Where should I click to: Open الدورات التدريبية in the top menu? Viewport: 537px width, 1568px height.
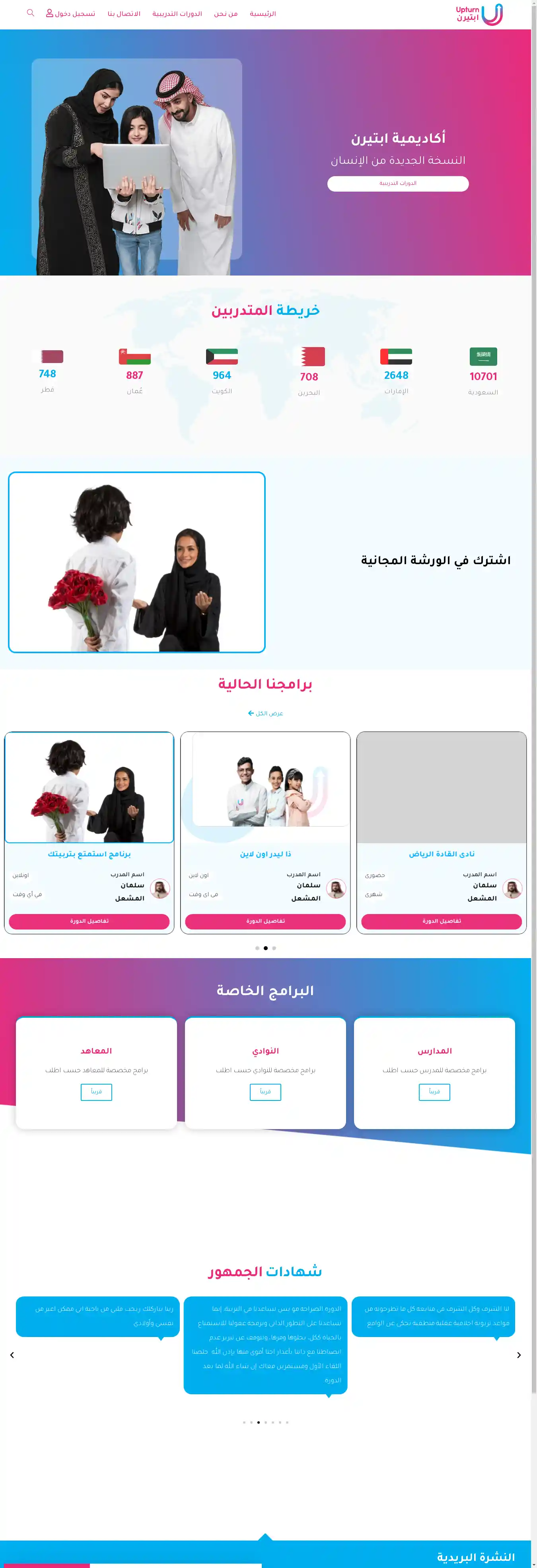(x=177, y=14)
